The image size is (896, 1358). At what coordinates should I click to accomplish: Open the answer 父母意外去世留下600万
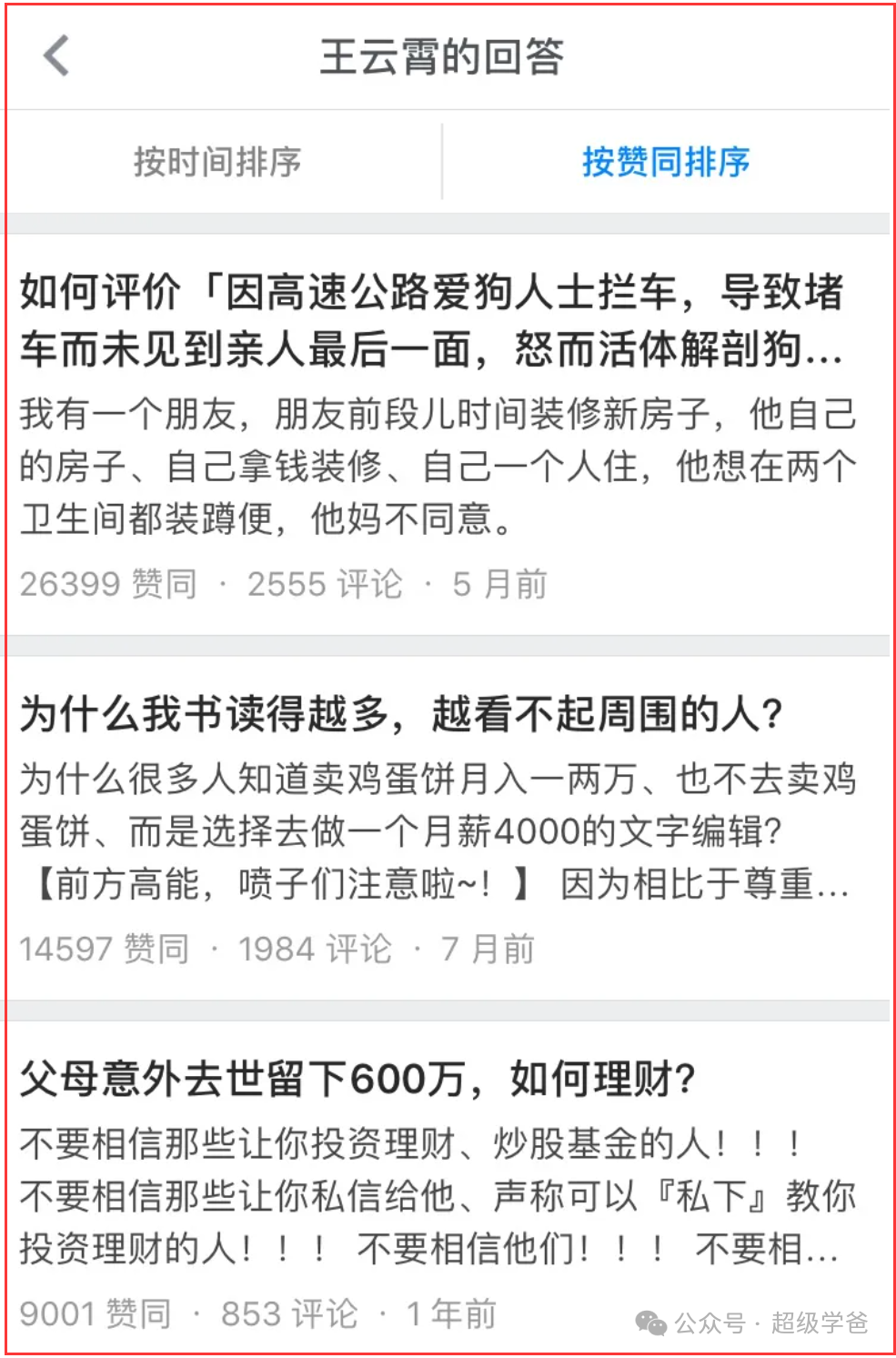(x=357, y=1079)
